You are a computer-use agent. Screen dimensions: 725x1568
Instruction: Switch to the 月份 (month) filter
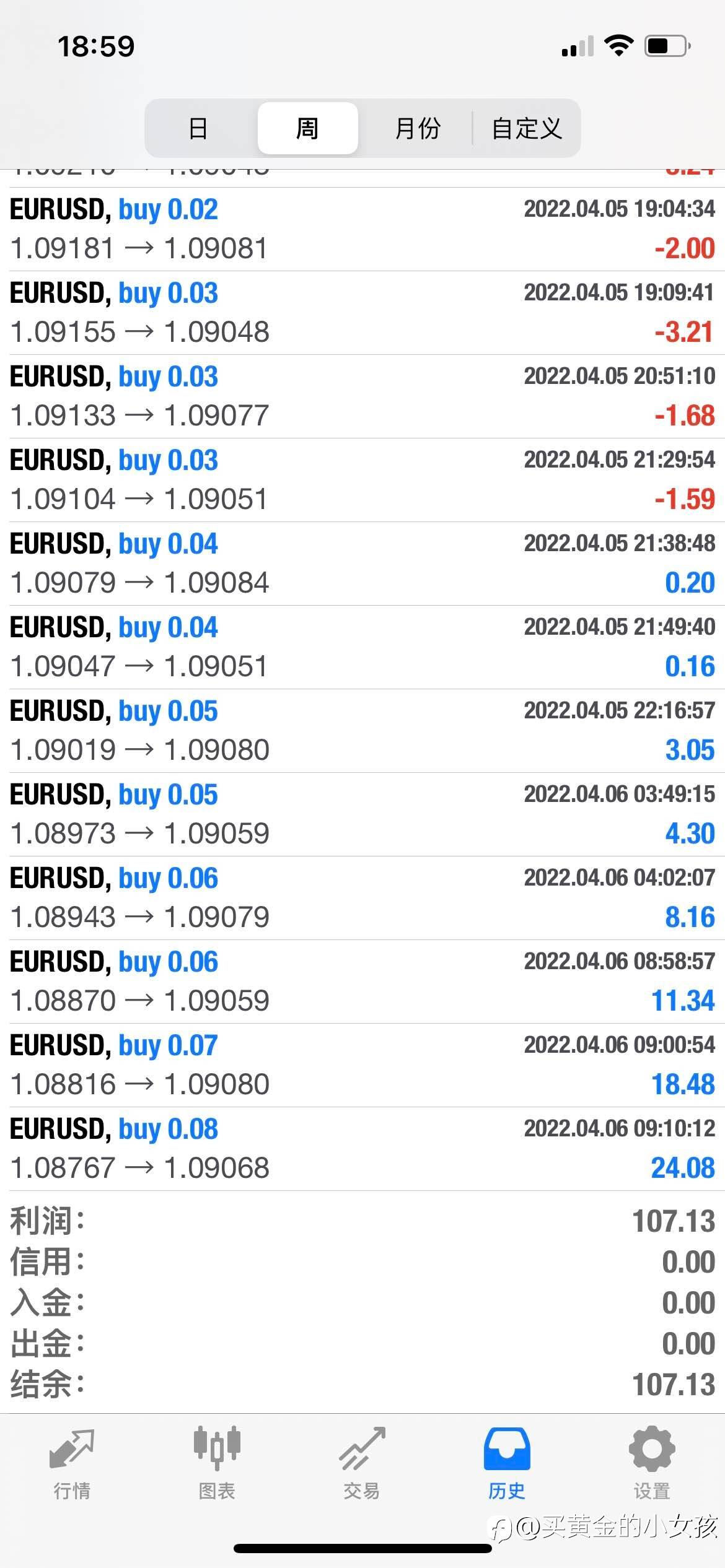pyautogui.click(x=418, y=128)
